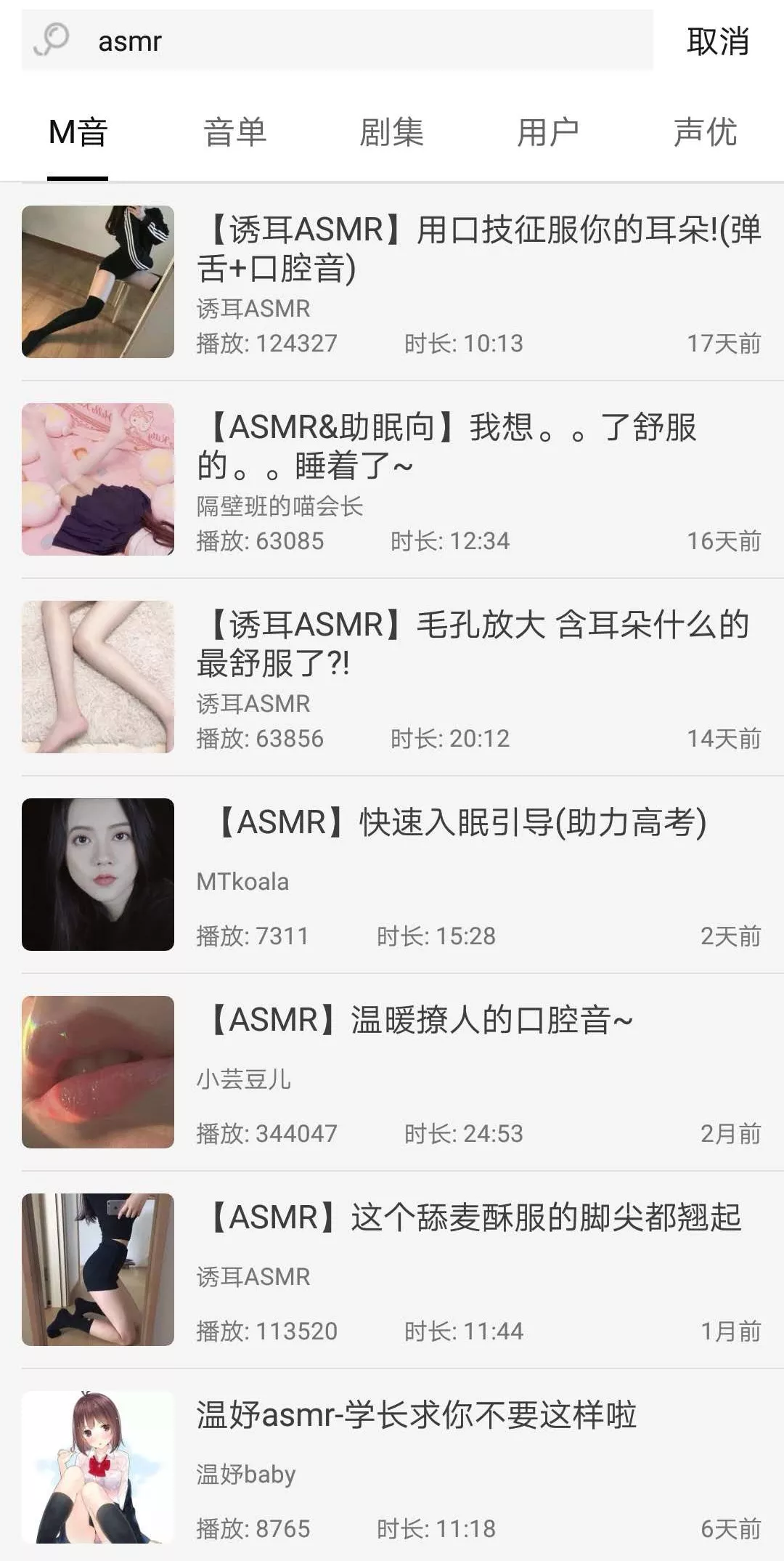Open 温暖撩人的口腔音 by 小芸豆儿
Screen dimensions: 784x1561
point(421,1021)
